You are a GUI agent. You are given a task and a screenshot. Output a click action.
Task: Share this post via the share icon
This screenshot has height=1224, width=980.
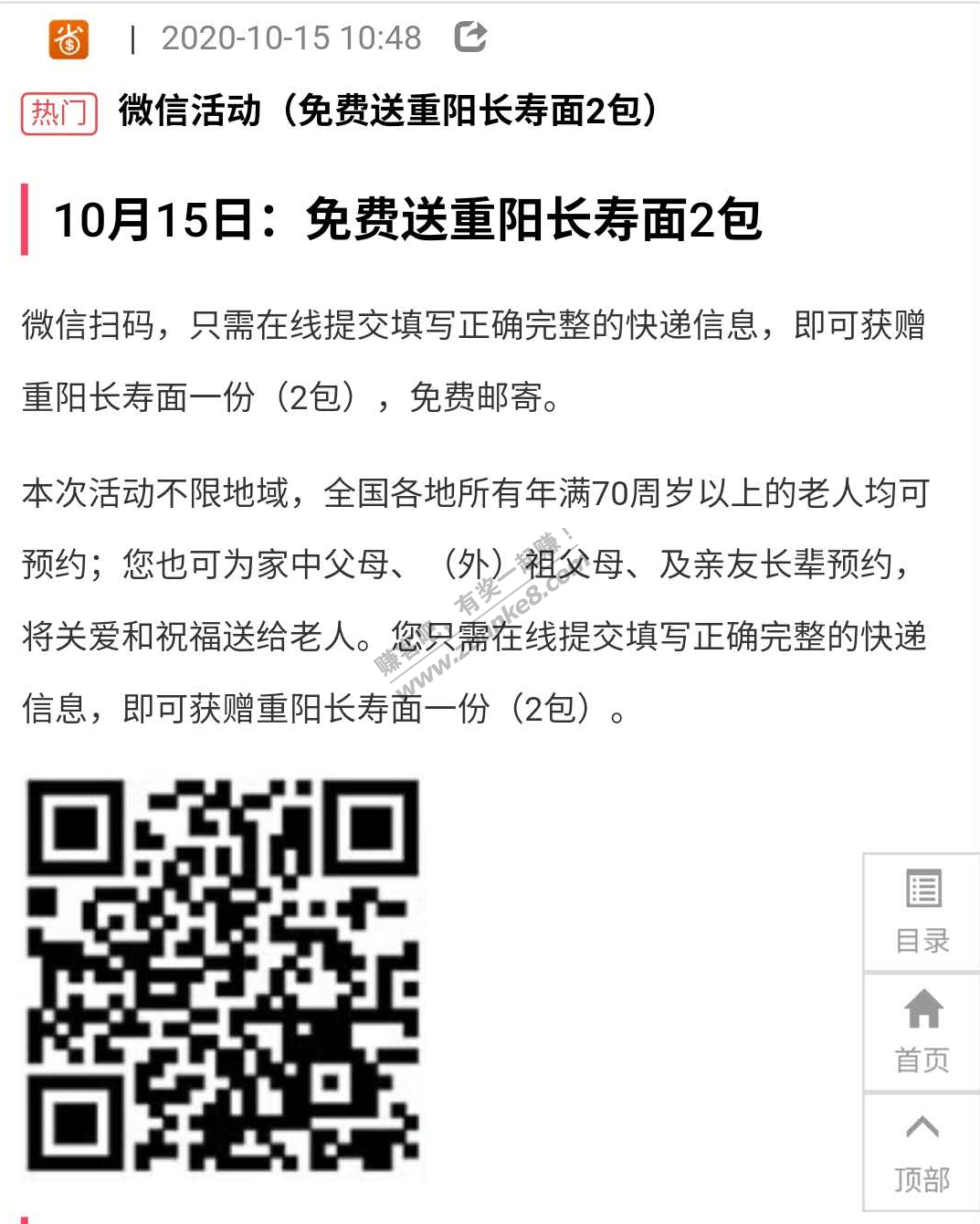(470, 37)
